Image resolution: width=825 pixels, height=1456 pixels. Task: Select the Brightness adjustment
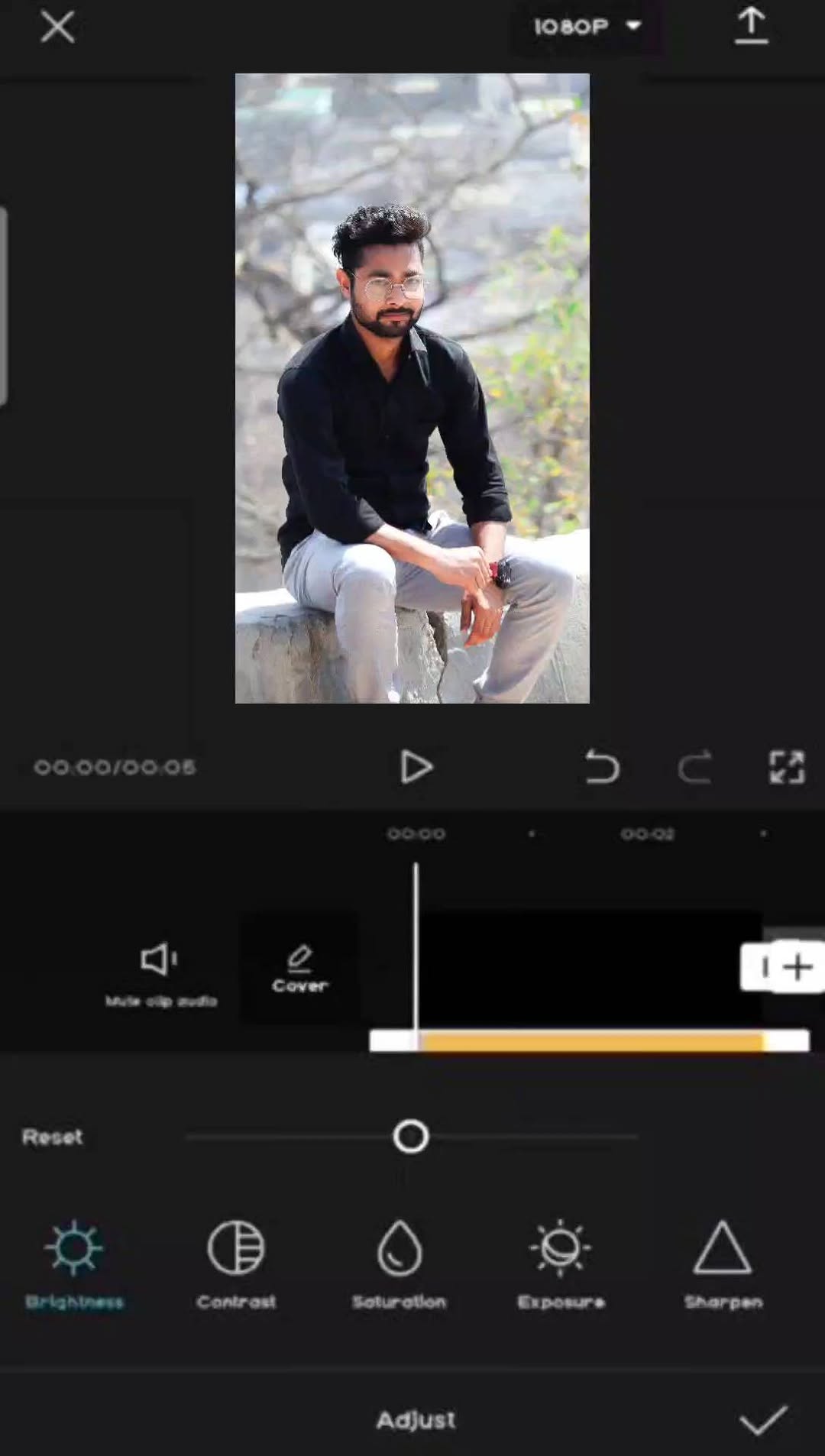coord(74,1262)
